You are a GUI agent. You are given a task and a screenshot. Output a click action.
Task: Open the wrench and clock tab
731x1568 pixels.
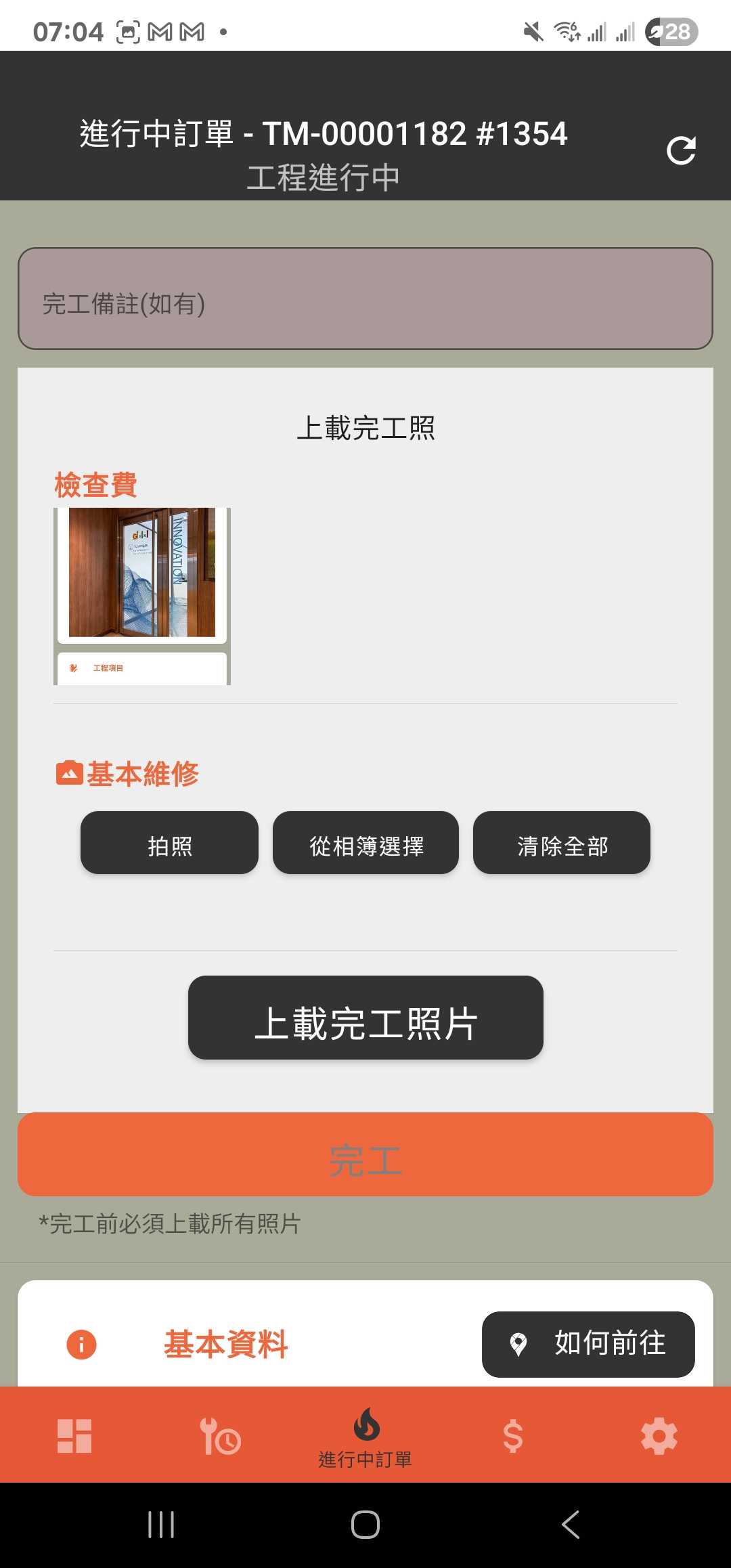coord(220,1435)
